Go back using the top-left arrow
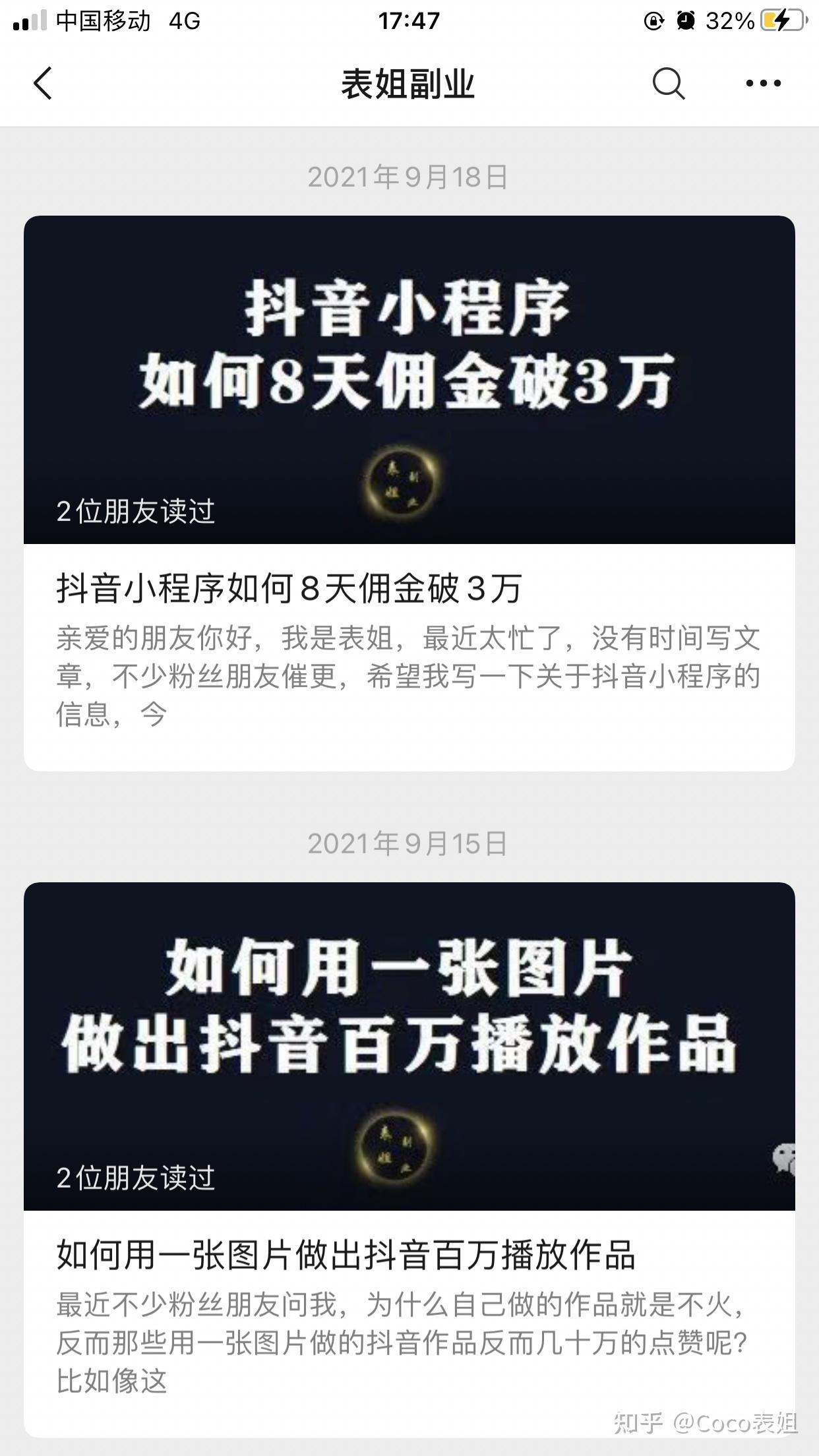819x1456 pixels. 43,84
